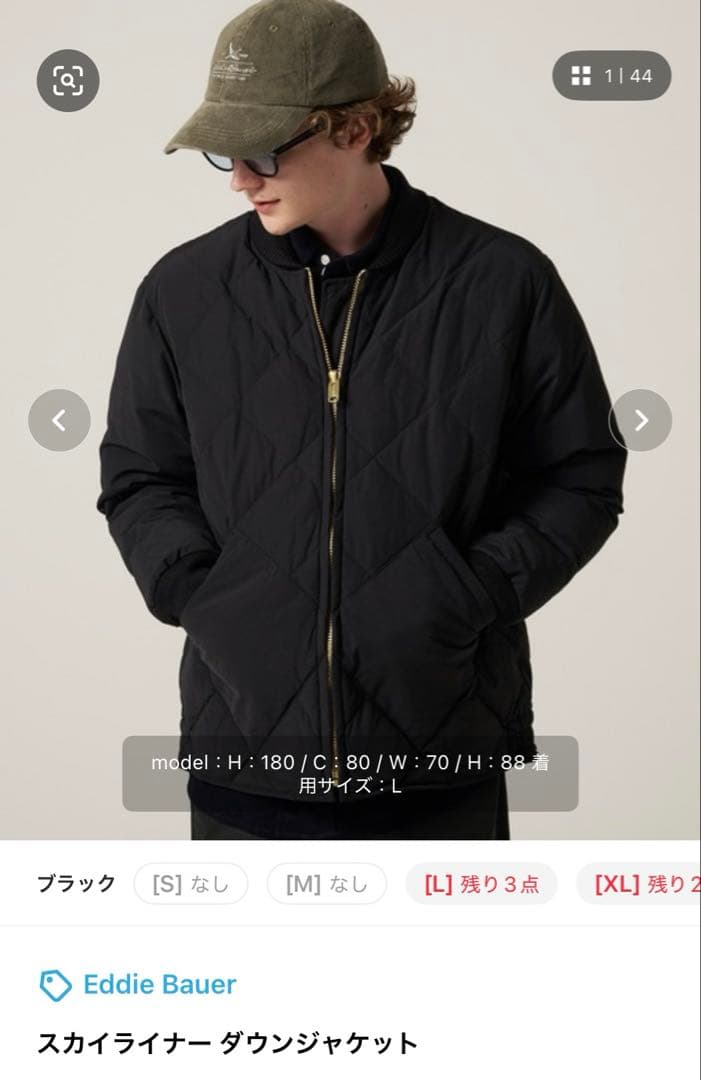
Task: Open the image search icon
Action: click(x=68, y=79)
